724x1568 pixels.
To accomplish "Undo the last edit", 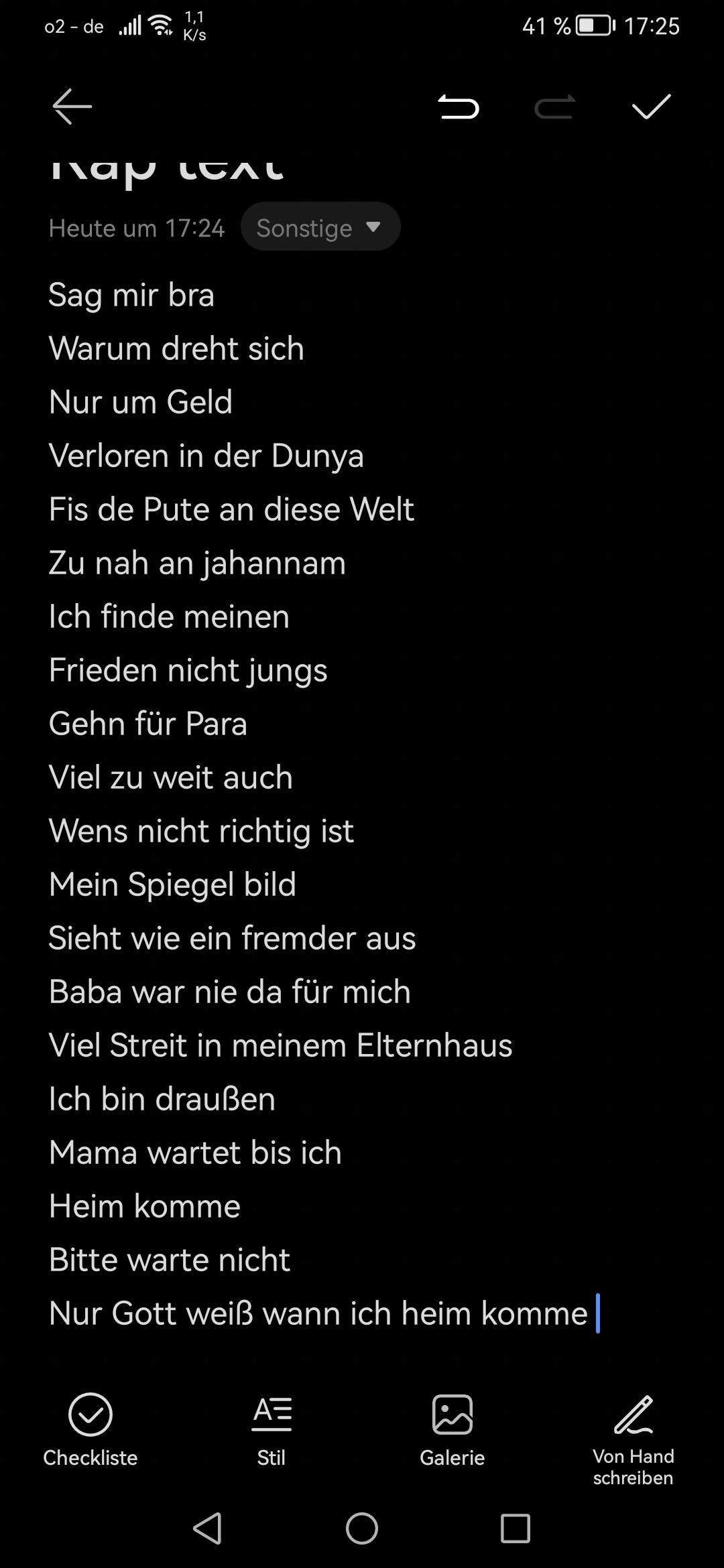I will [x=459, y=107].
